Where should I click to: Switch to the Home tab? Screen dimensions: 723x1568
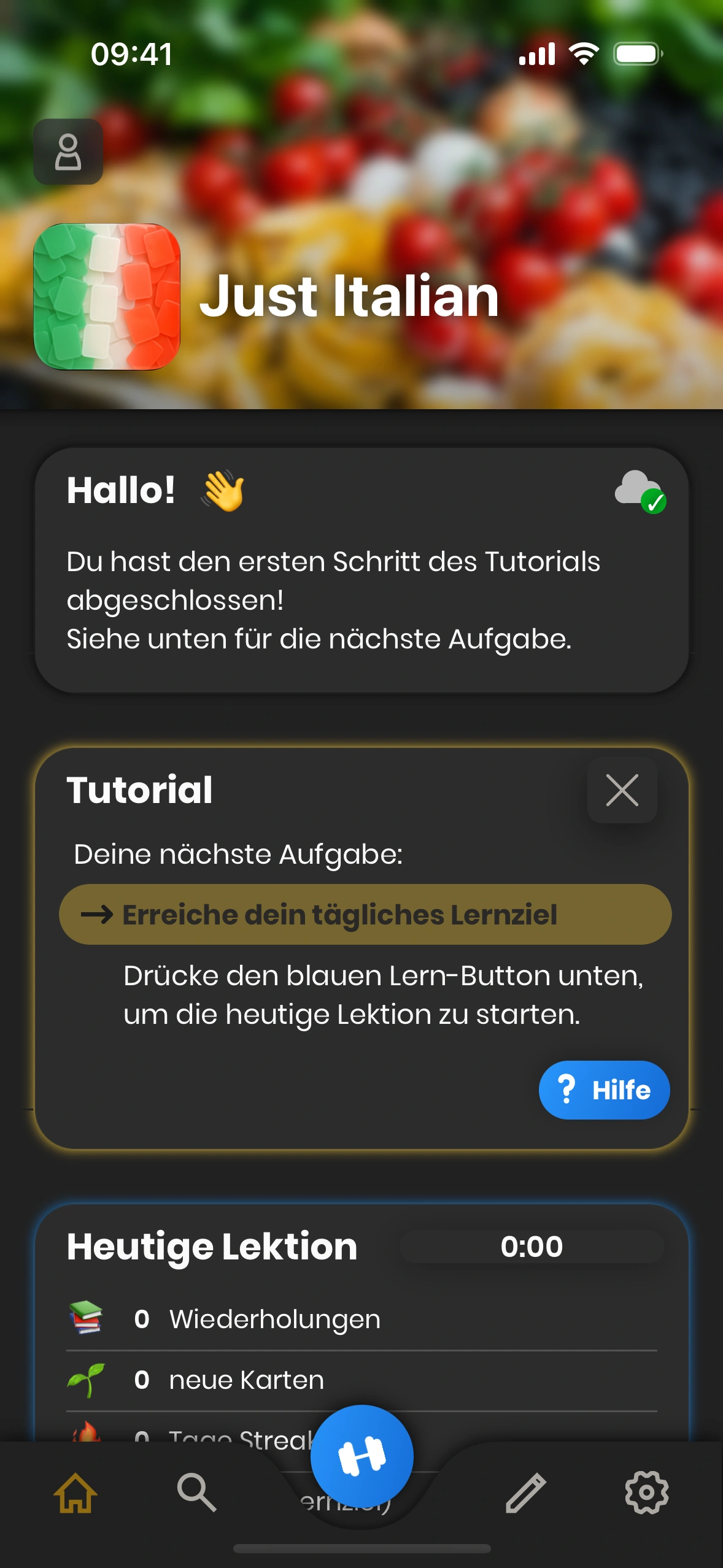[x=75, y=1493]
